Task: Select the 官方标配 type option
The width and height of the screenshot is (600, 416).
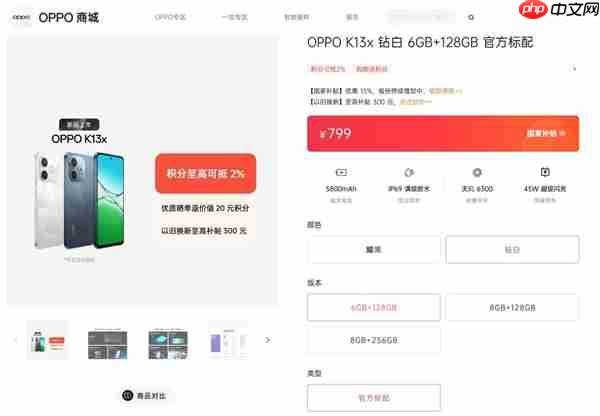Action: [373, 397]
